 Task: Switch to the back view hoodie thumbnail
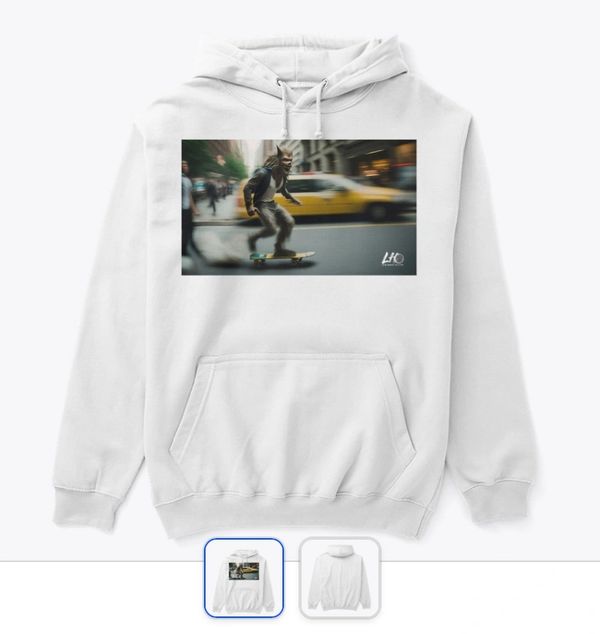340,577
